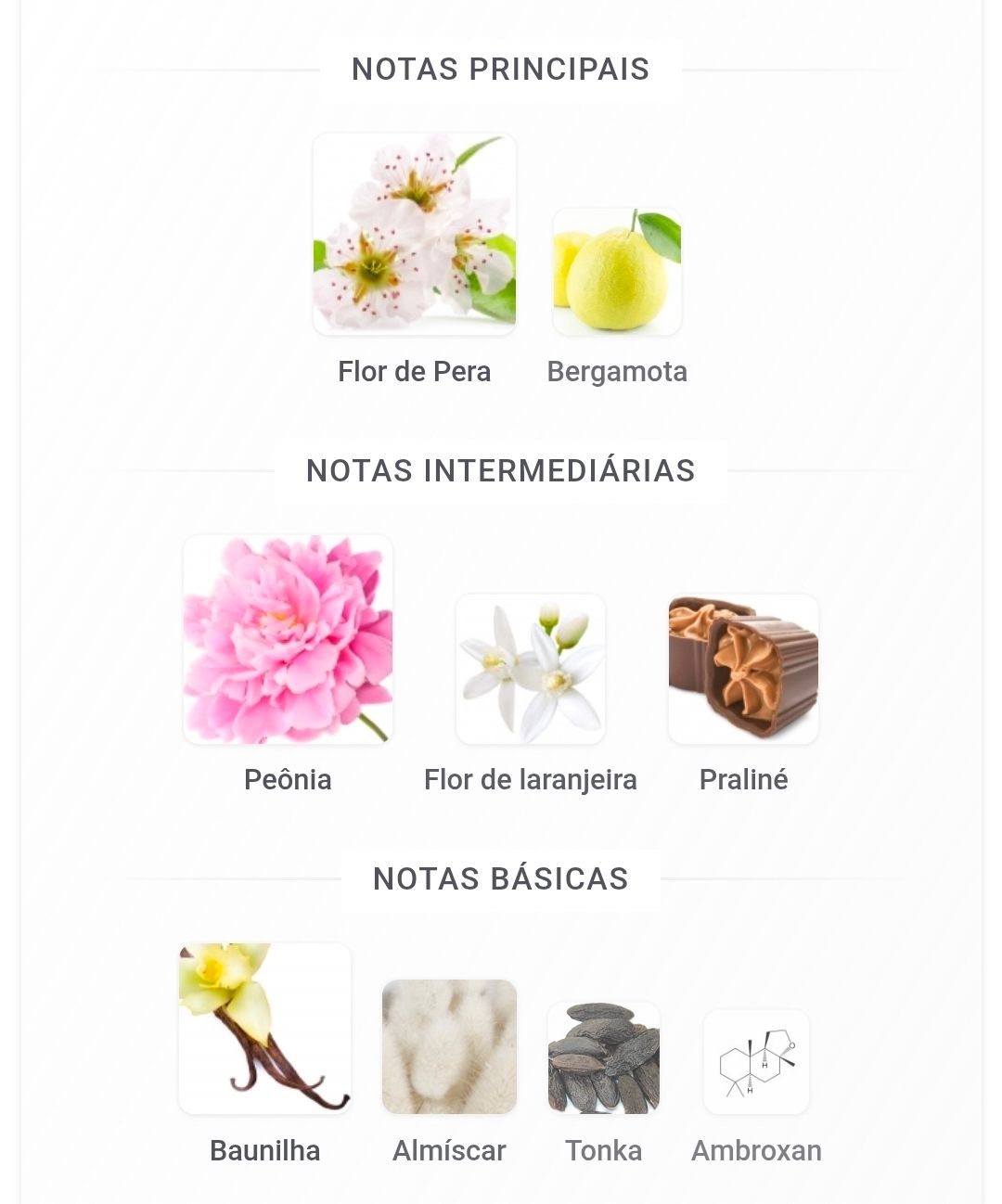1002x1204 pixels.
Task: Open the Ambroxan note
Action: 756,1062
